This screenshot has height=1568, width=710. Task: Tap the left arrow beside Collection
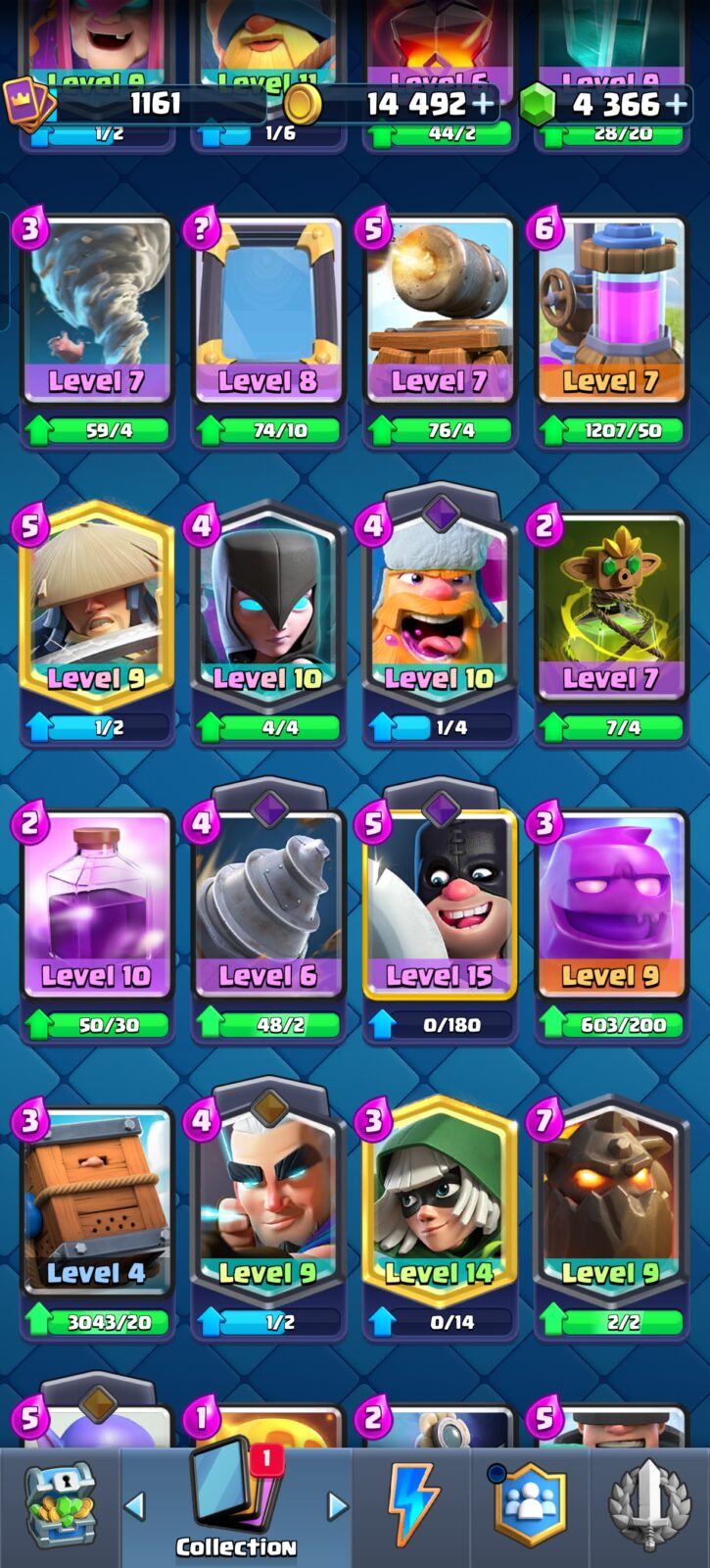coord(136,1505)
